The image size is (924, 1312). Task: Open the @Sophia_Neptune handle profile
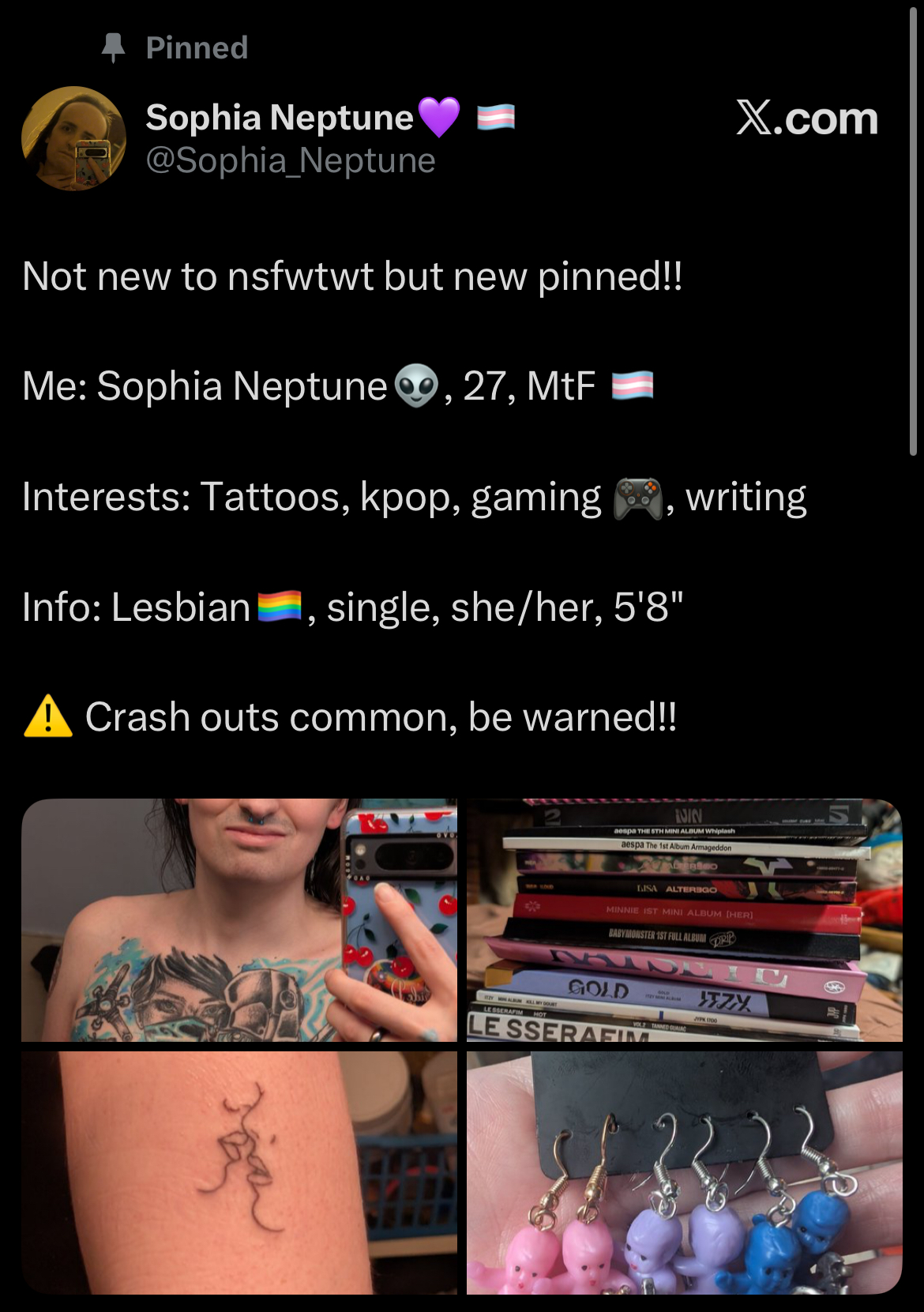click(x=290, y=161)
